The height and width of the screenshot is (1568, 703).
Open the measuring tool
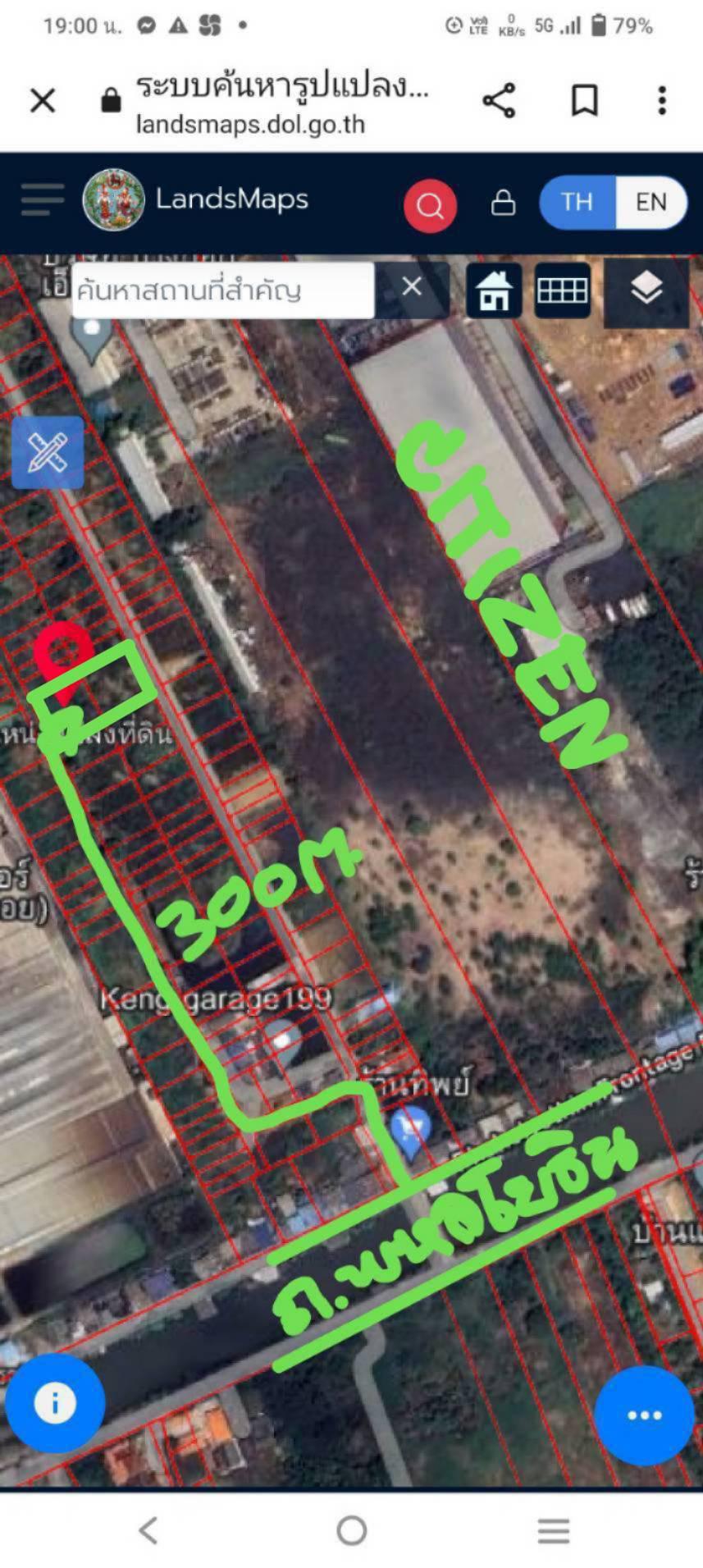coord(48,452)
